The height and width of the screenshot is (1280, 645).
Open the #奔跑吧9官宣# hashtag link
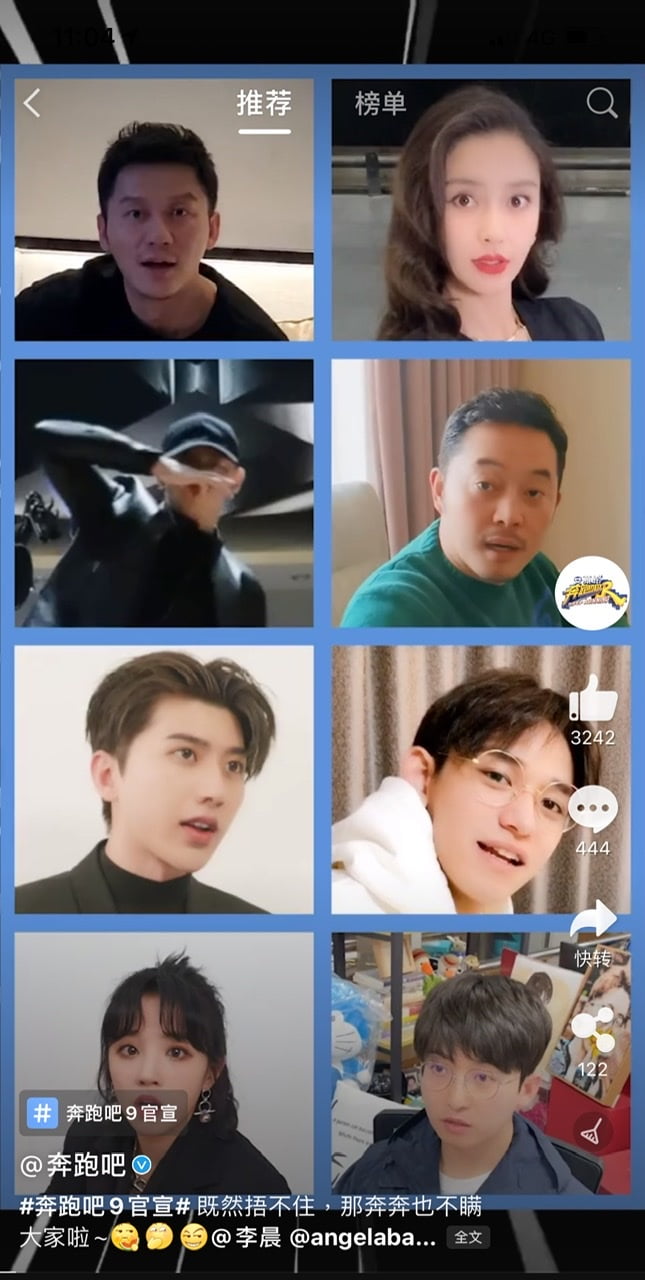105,1206
